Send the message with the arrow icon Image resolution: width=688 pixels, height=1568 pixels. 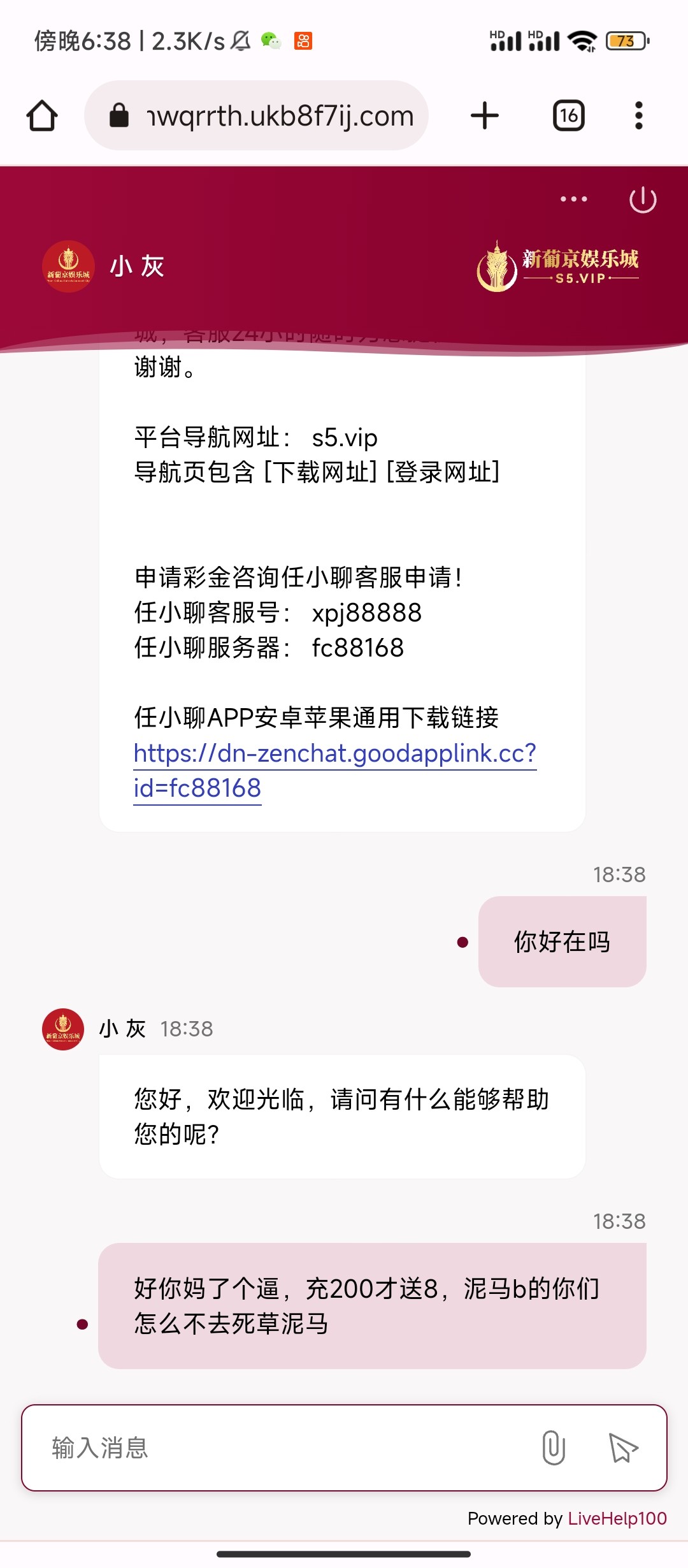[622, 1448]
